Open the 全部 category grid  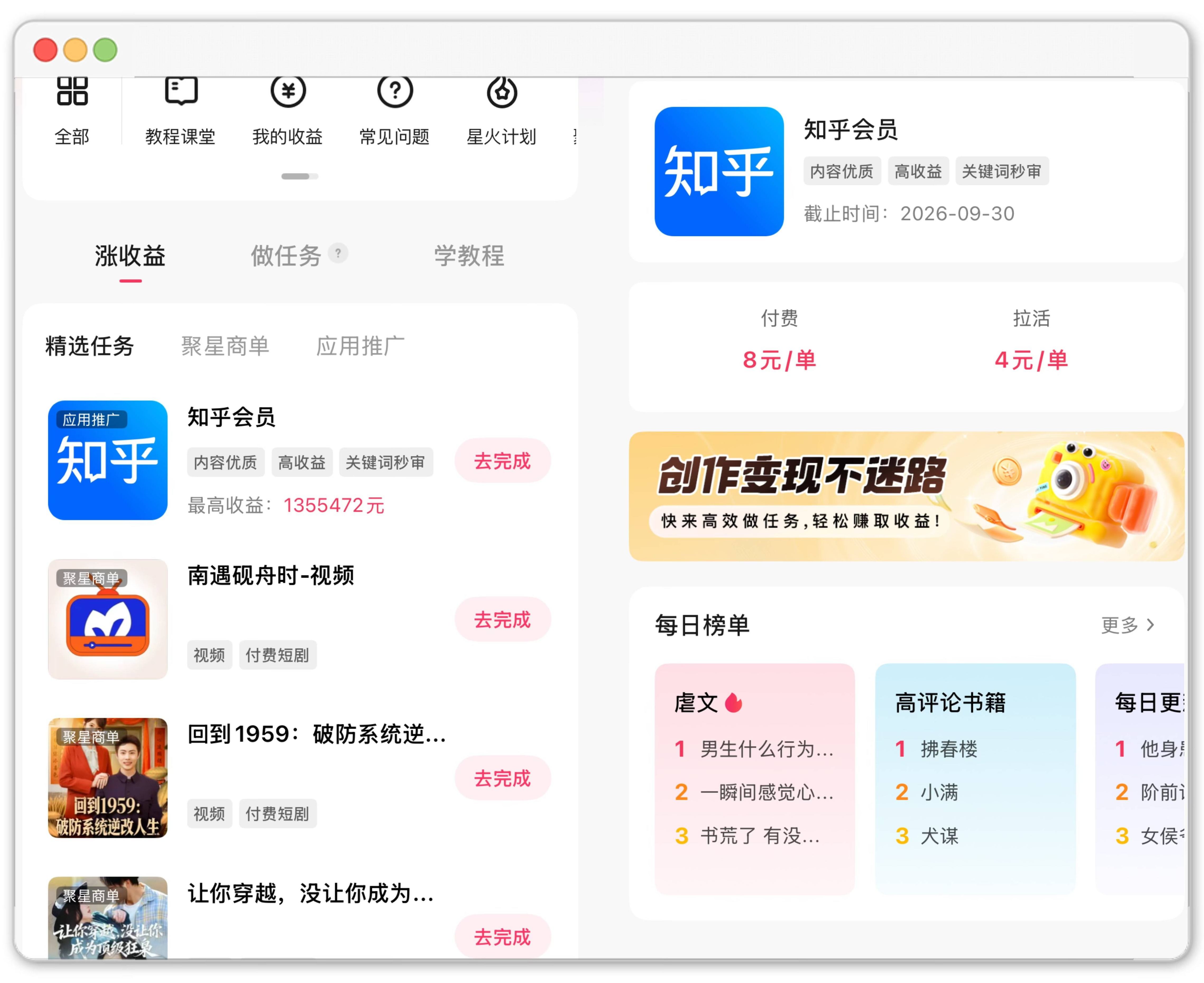click(72, 111)
